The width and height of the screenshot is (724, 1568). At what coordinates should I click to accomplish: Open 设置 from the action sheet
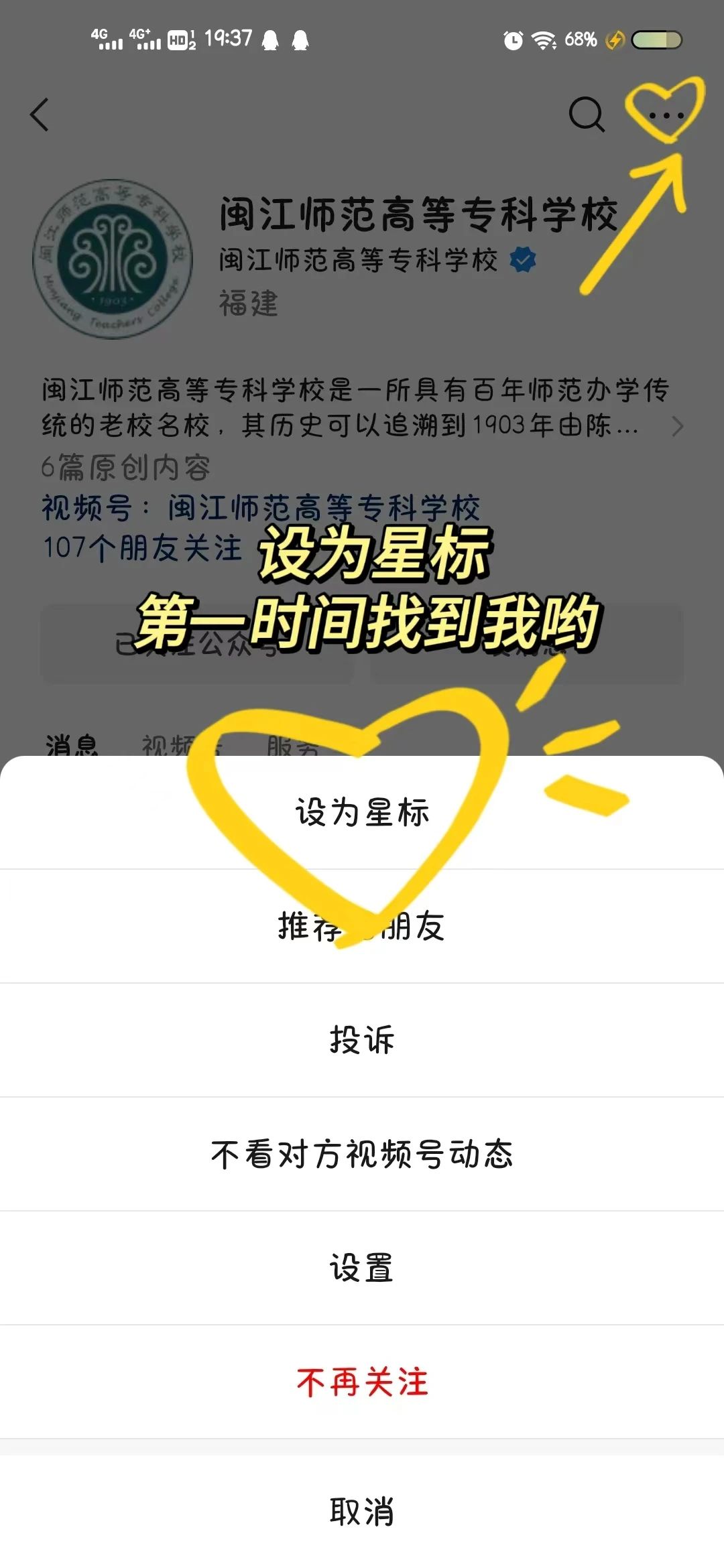362,1268
